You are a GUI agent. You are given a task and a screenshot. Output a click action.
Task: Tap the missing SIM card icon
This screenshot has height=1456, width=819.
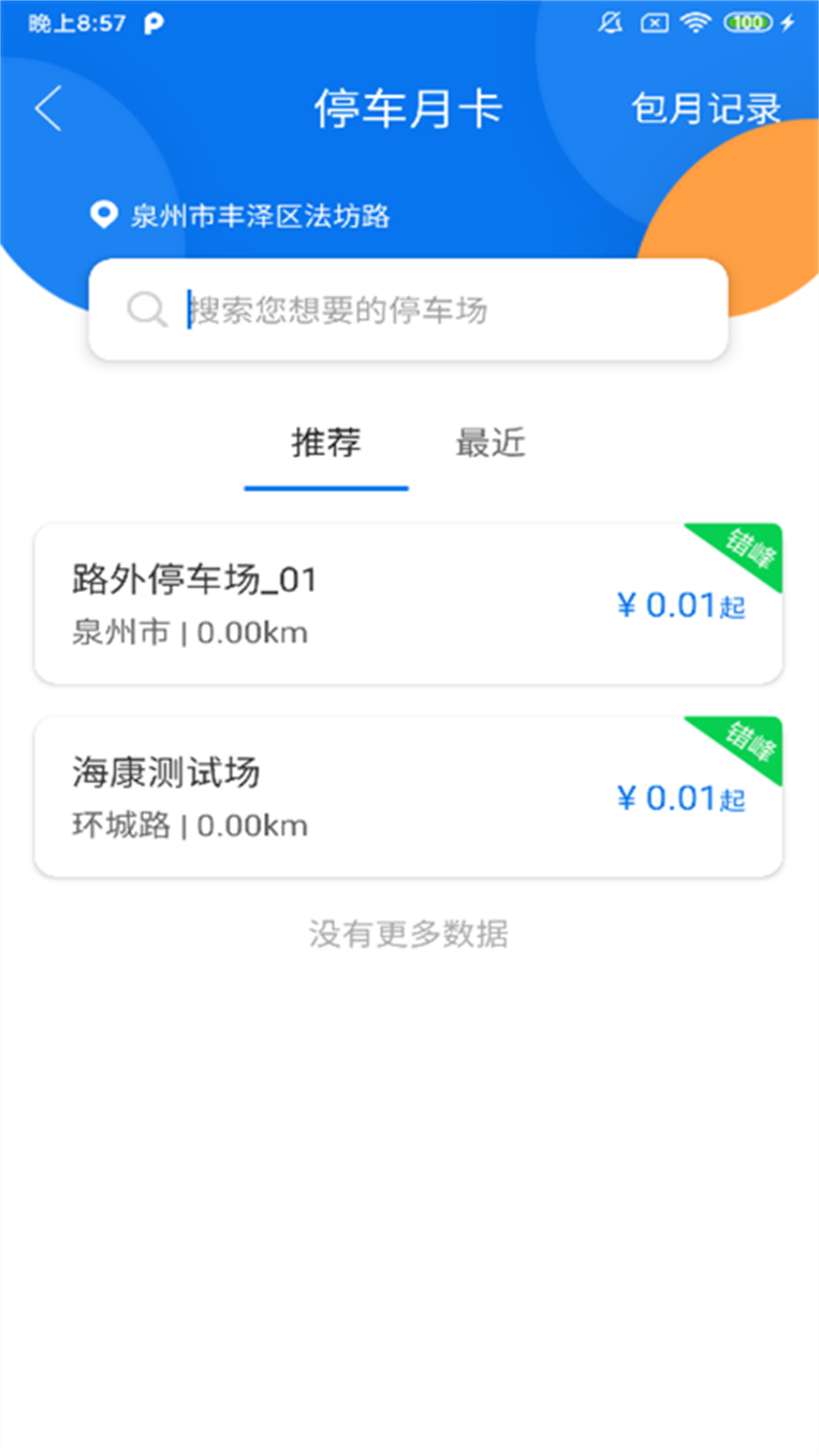point(652,22)
